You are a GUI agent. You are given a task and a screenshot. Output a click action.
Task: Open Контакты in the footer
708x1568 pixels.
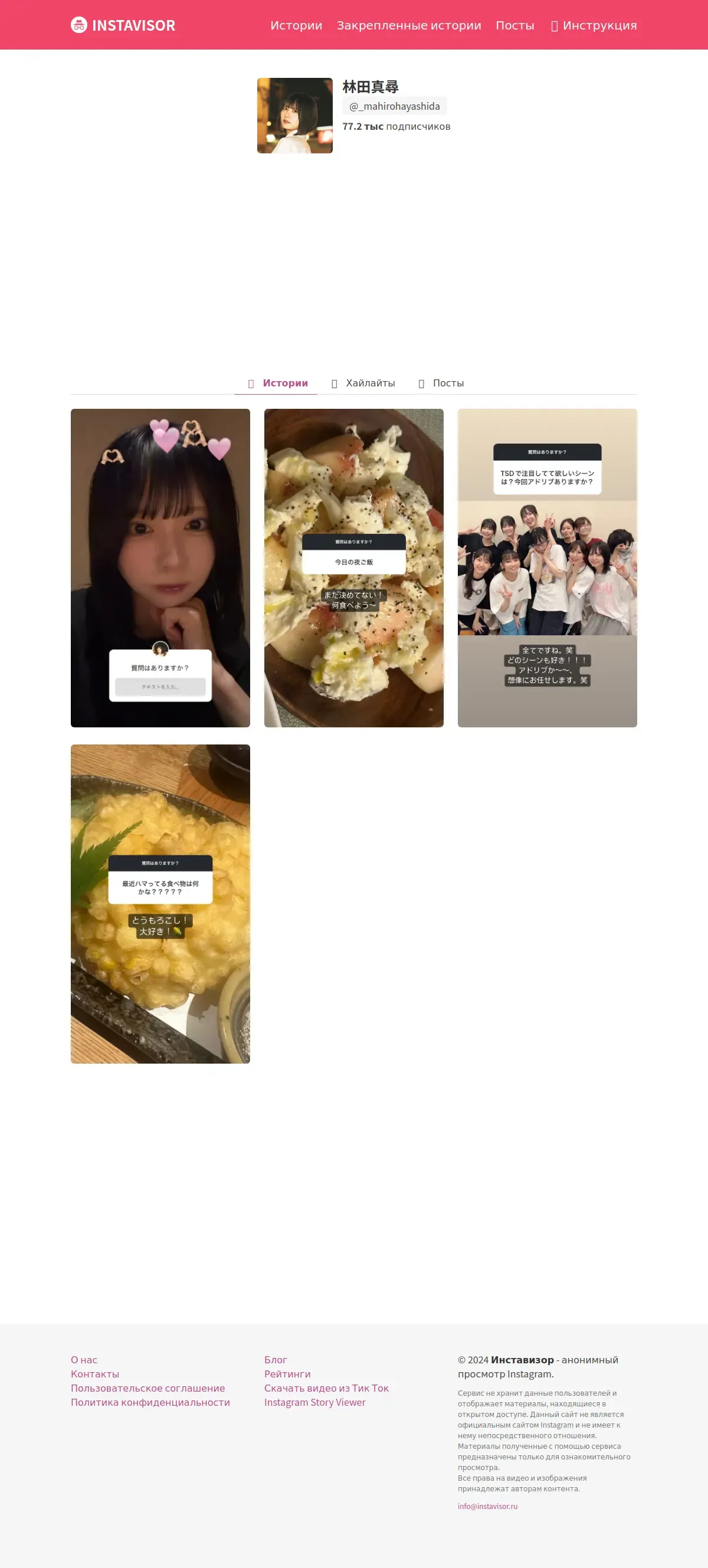tap(95, 1374)
